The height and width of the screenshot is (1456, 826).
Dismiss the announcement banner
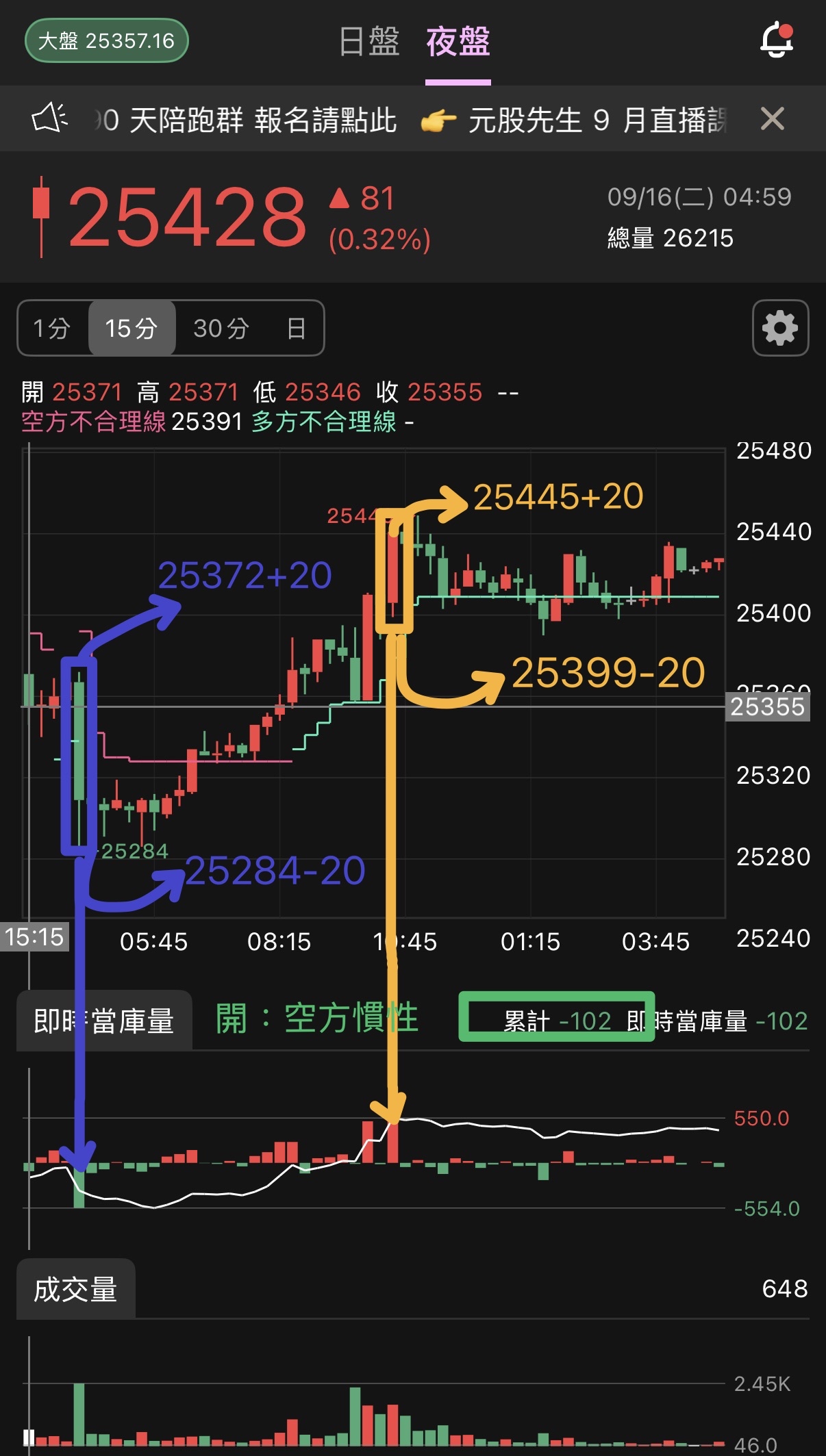(773, 119)
